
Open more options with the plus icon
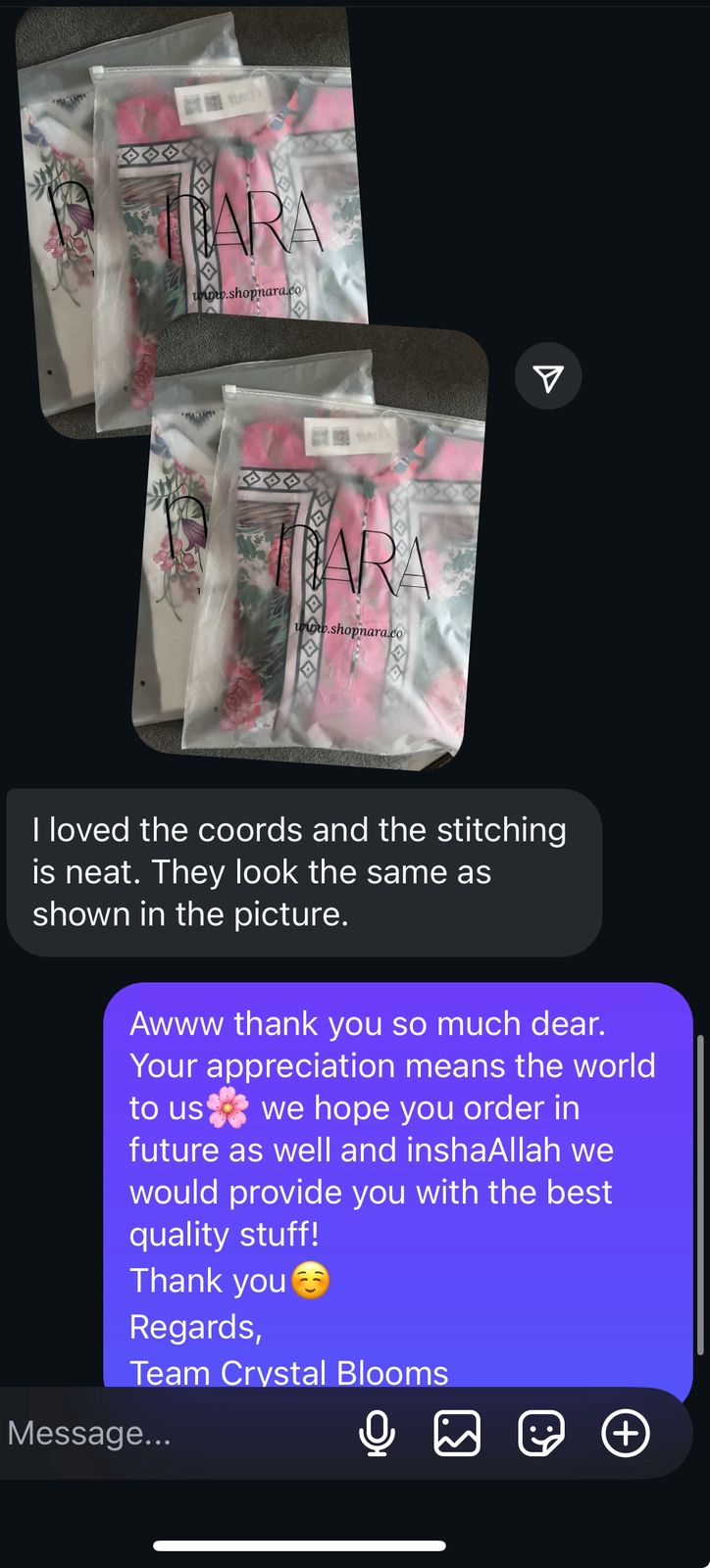tap(625, 1434)
